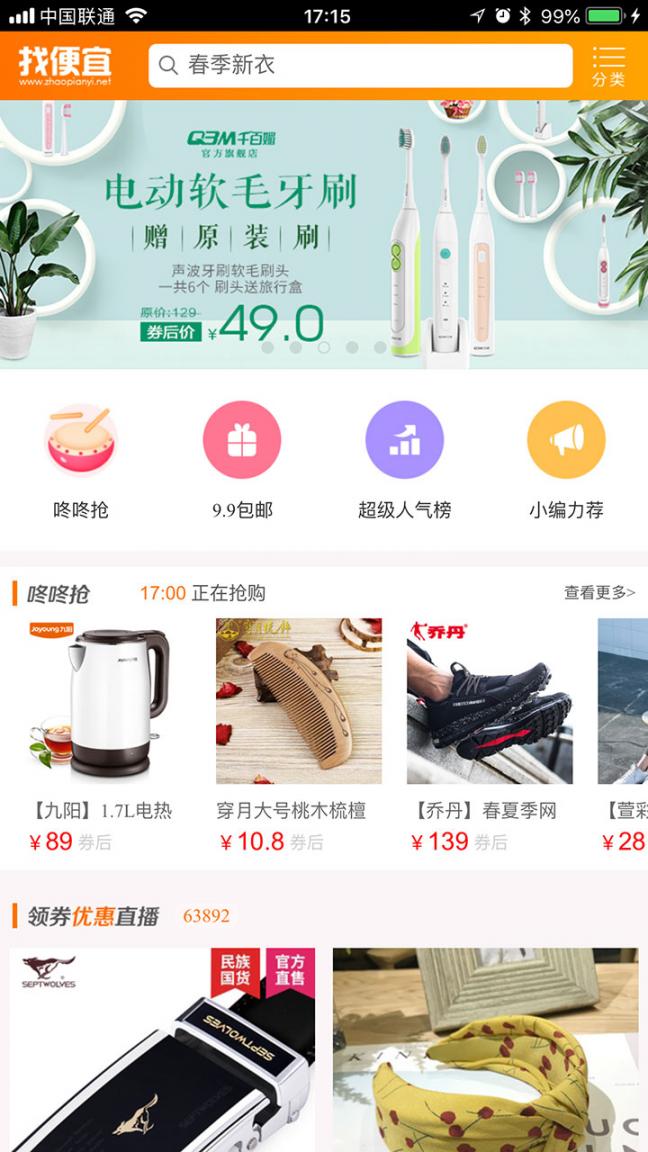Tap 查看更多 to see more deals
This screenshot has width=648, height=1152.
click(599, 593)
